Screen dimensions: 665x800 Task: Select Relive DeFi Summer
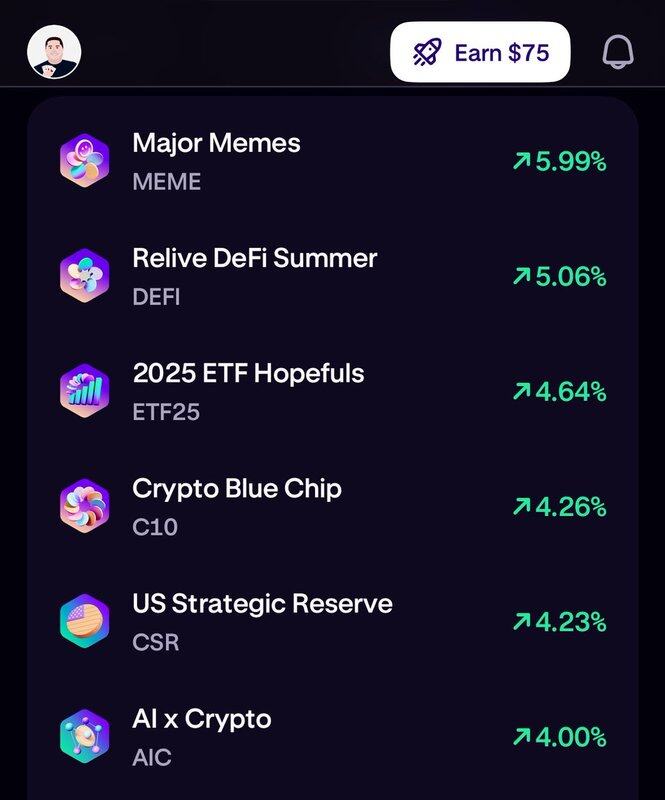[x=332, y=275]
